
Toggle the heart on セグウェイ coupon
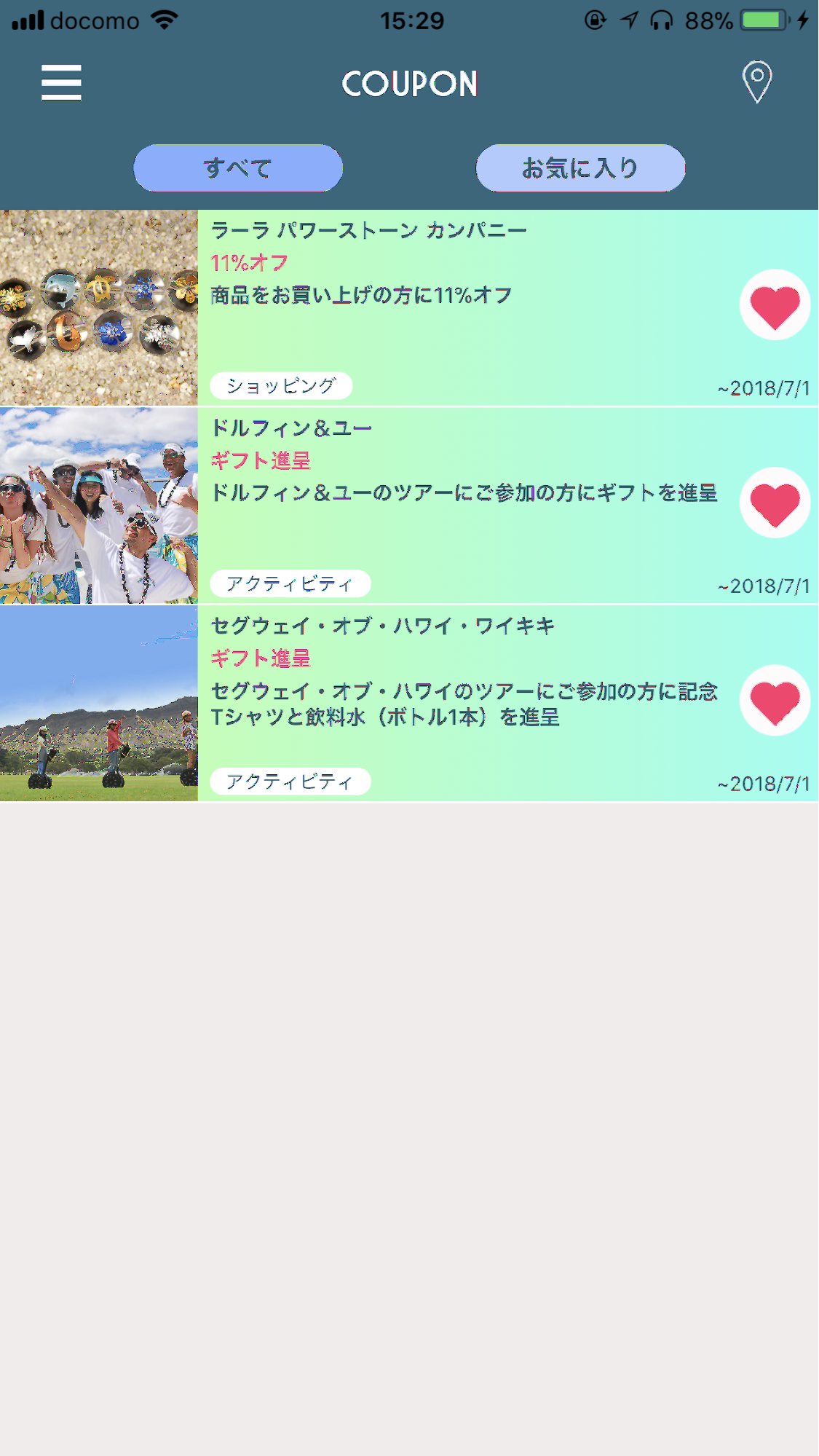coord(775,701)
